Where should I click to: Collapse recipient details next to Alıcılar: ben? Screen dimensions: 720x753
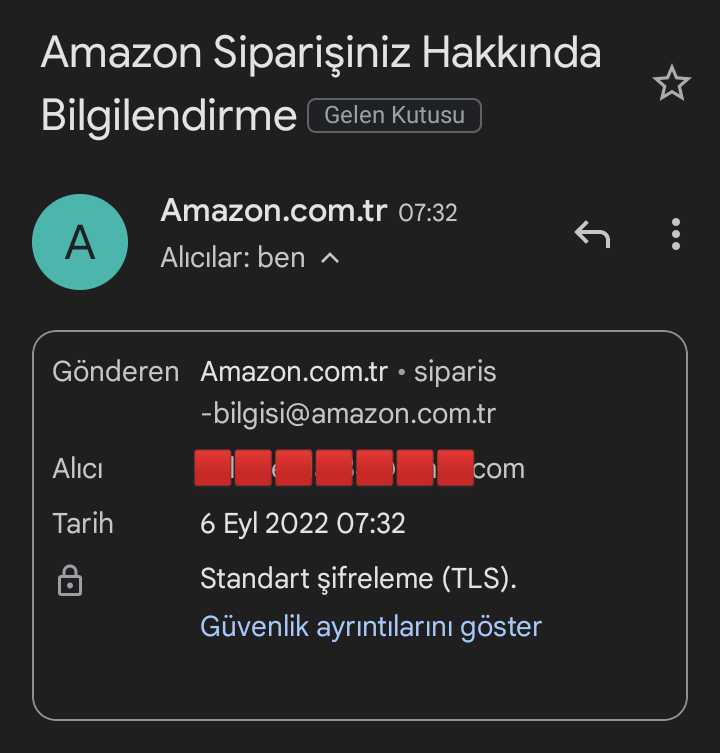(330, 258)
